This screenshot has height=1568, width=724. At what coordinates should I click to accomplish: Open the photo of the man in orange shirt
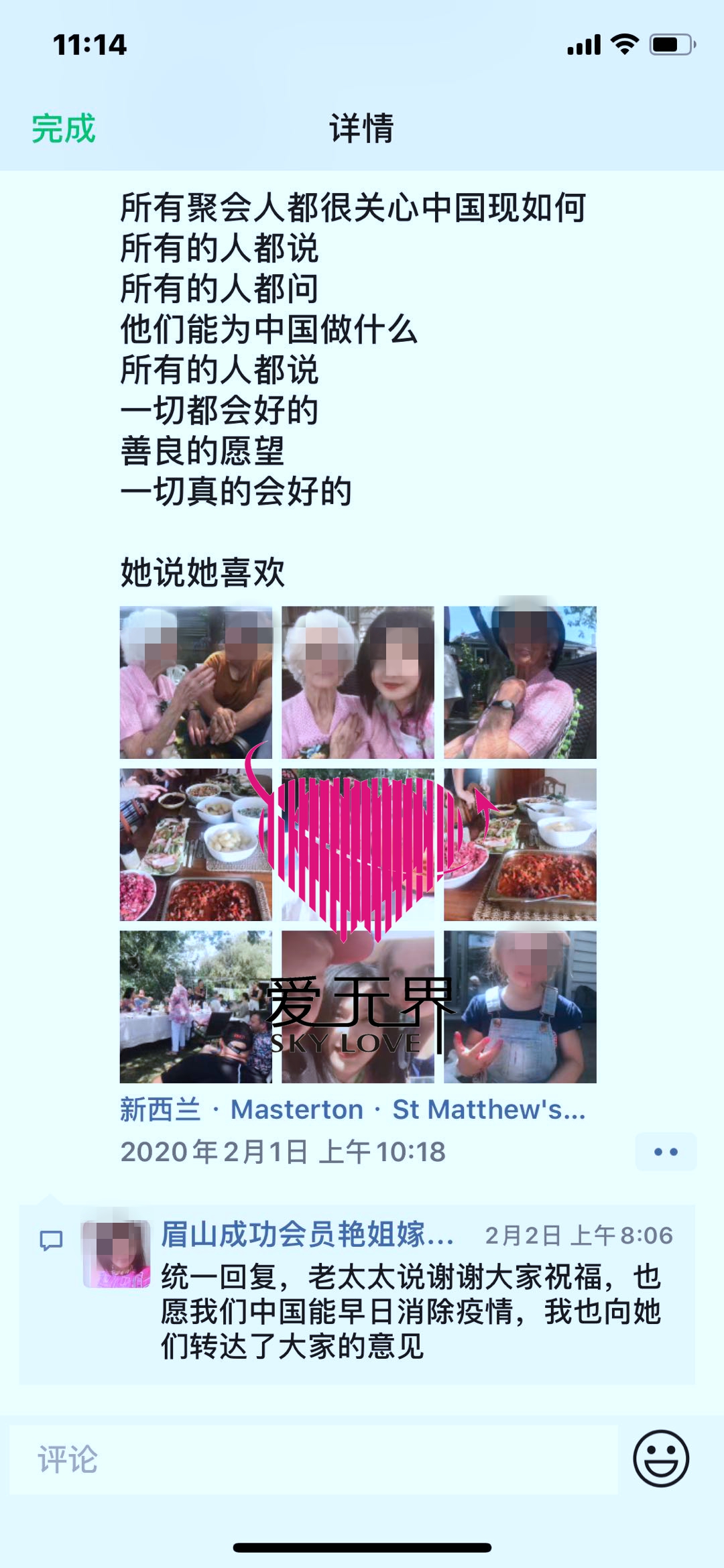196,682
